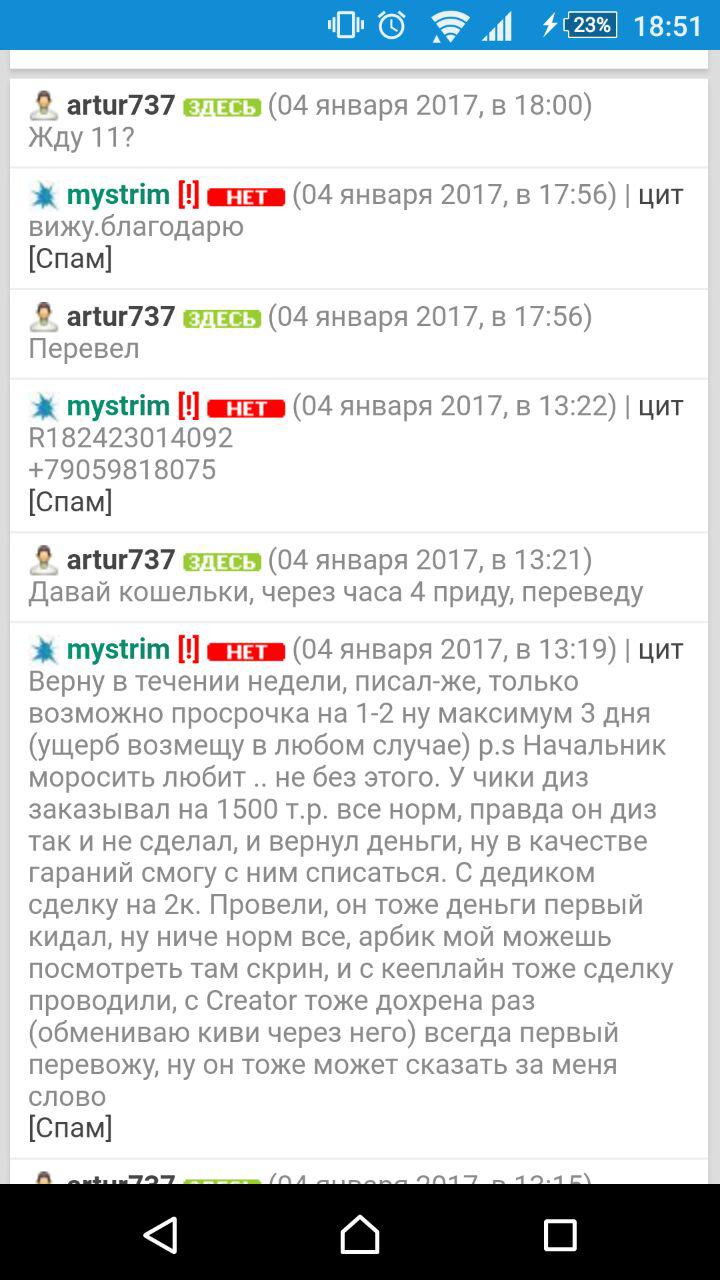Open recent apps from the navigation bar
Image resolution: width=720 pixels, height=1280 pixels.
pyautogui.click(x=560, y=1235)
